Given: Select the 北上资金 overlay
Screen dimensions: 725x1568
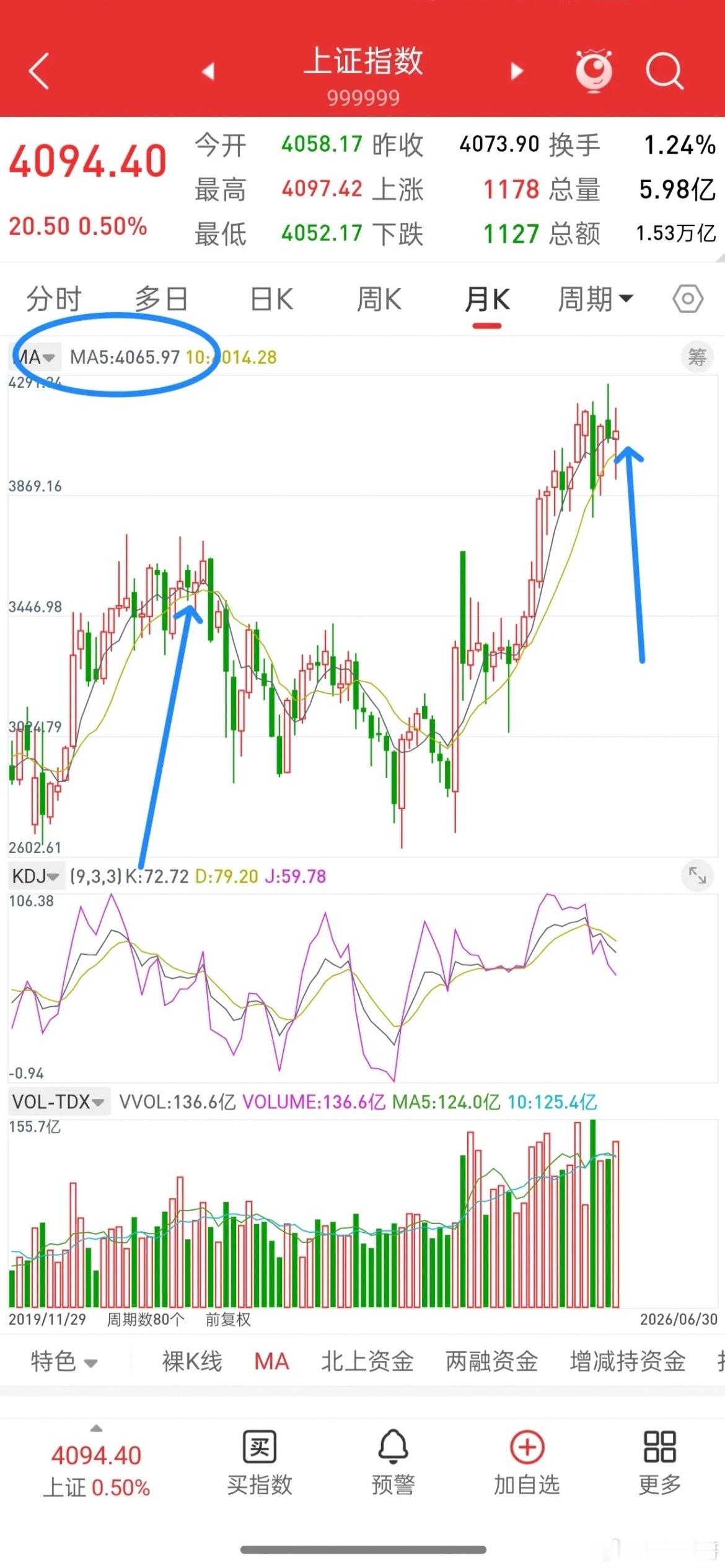Looking at the screenshot, I should click(x=367, y=1362).
